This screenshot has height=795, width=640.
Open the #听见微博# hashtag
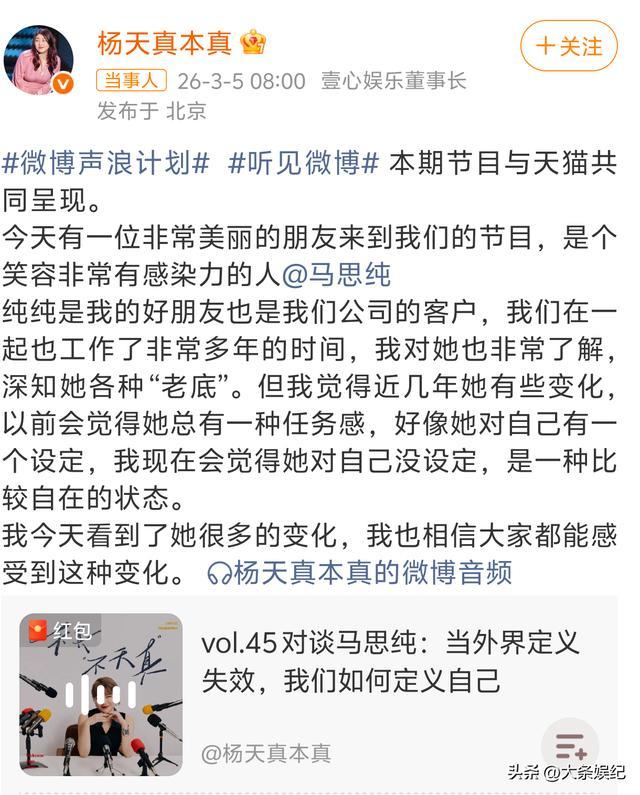pyautogui.click(x=303, y=164)
